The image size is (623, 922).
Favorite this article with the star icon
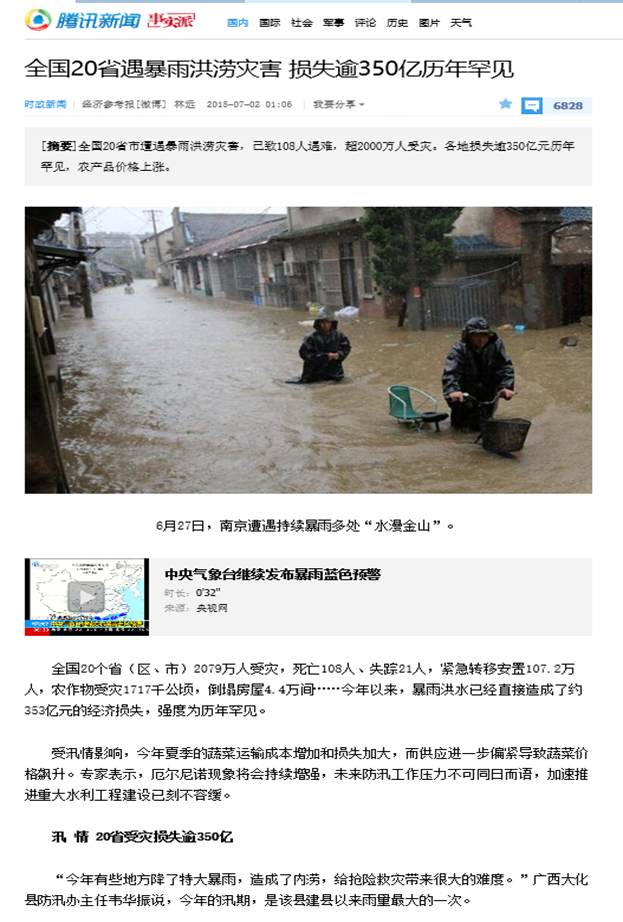click(x=505, y=104)
